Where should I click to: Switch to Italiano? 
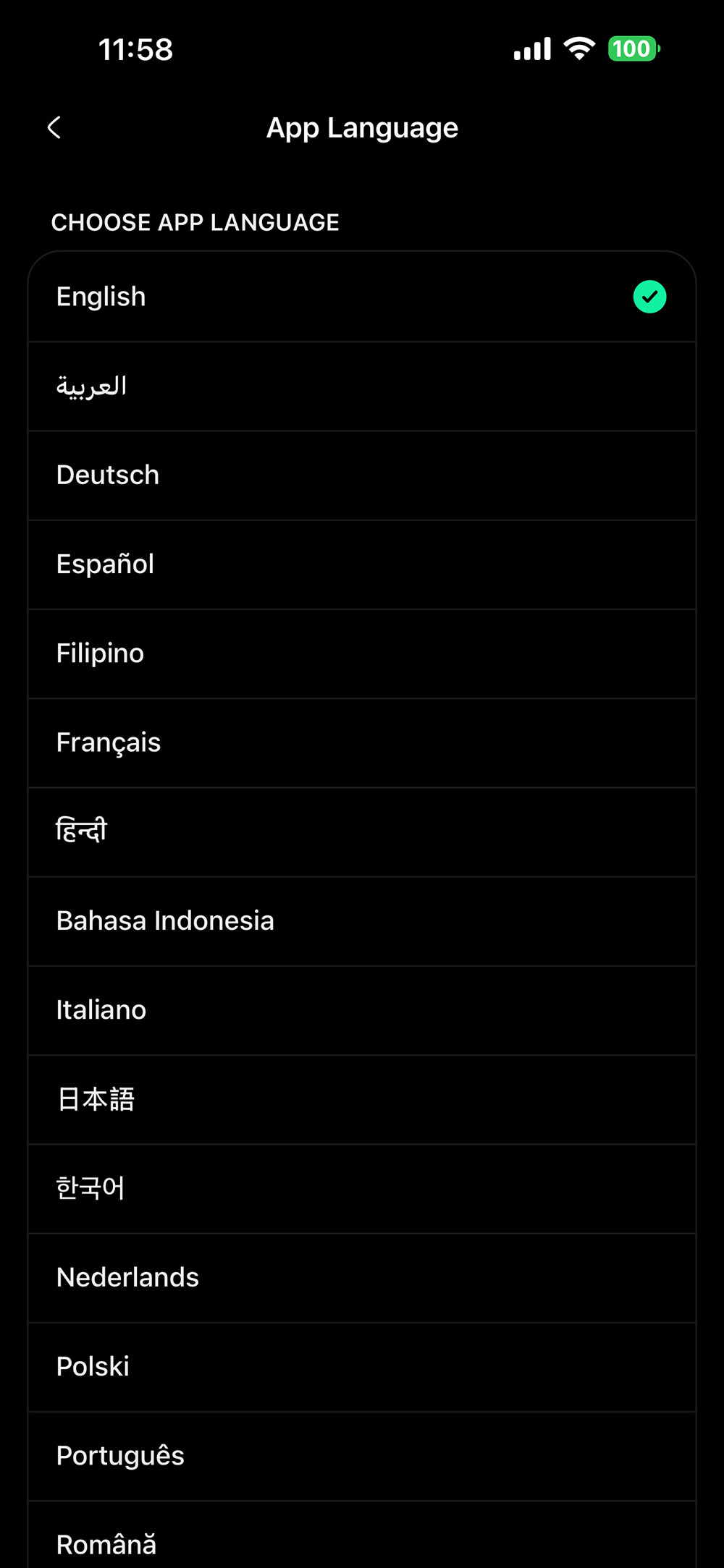tap(361, 1010)
